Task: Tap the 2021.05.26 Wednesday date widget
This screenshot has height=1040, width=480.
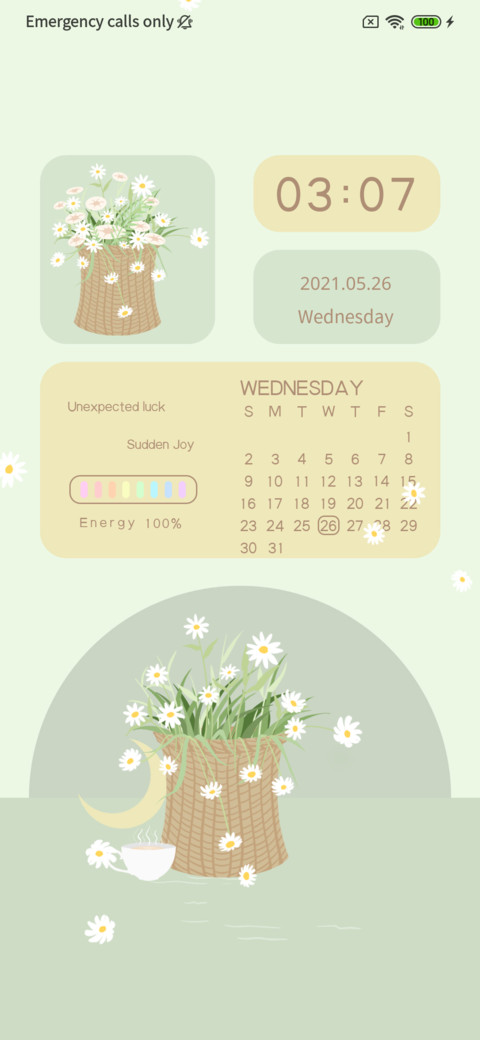Action: [347, 296]
